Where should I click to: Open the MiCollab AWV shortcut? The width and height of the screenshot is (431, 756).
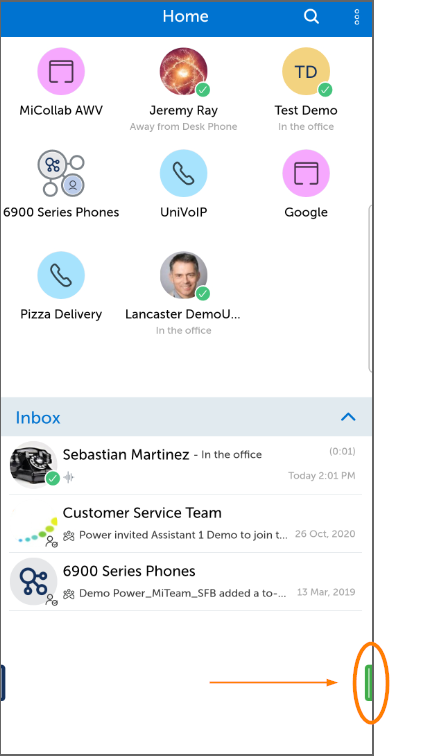61,83
